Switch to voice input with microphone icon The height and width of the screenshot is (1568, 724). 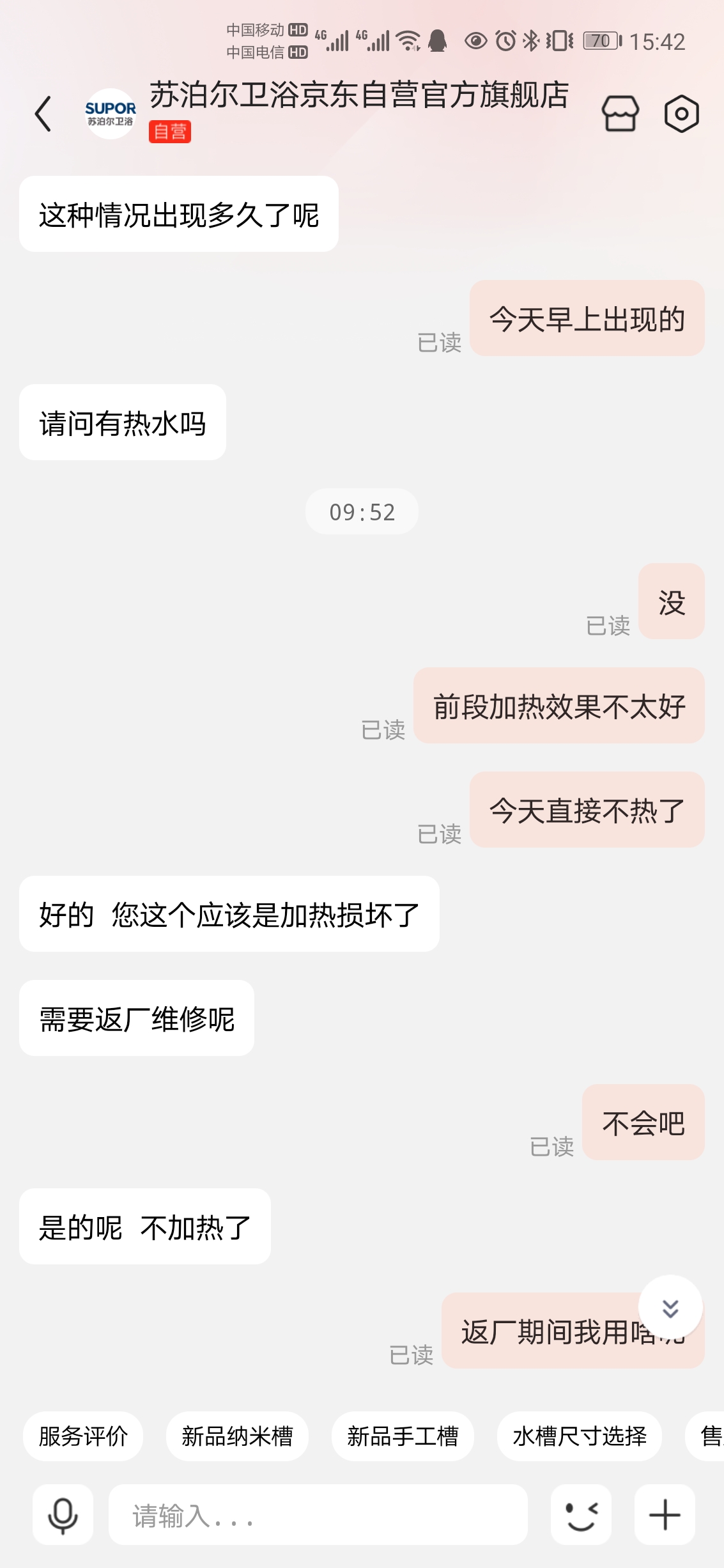click(63, 1515)
